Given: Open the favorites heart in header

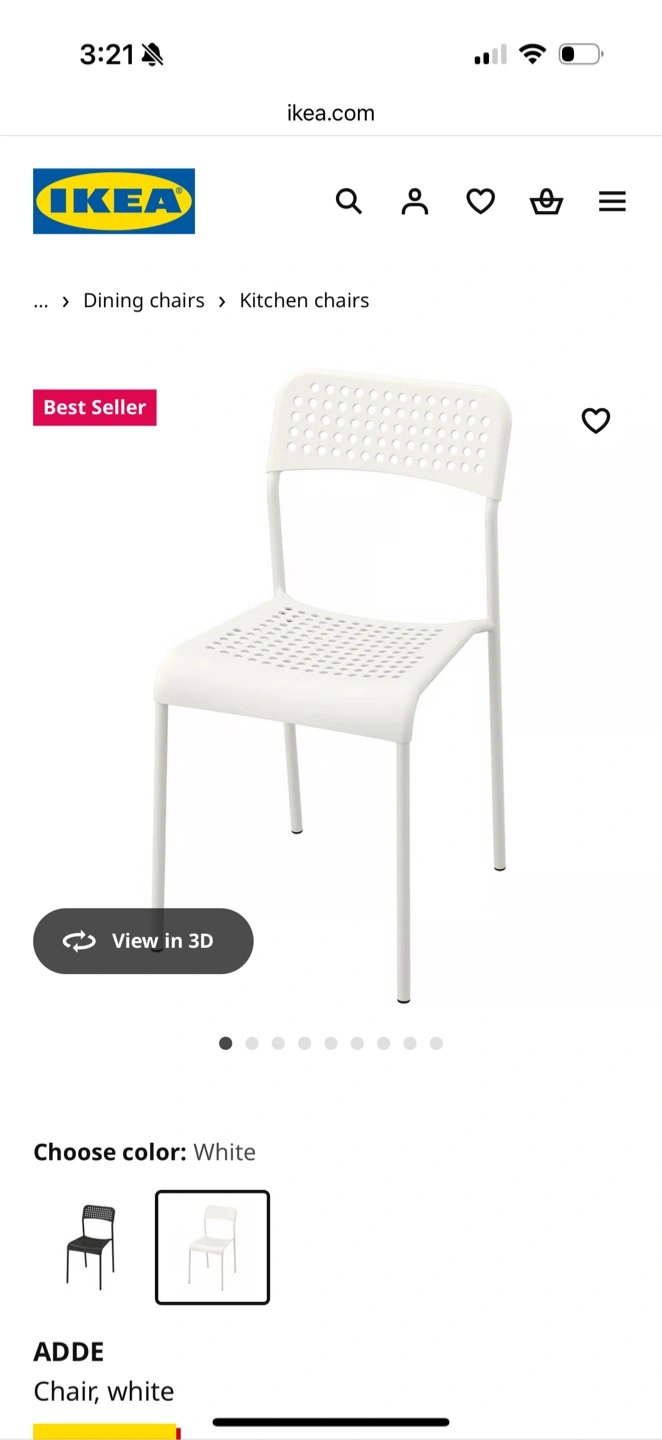Looking at the screenshot, I should (481, 201).
